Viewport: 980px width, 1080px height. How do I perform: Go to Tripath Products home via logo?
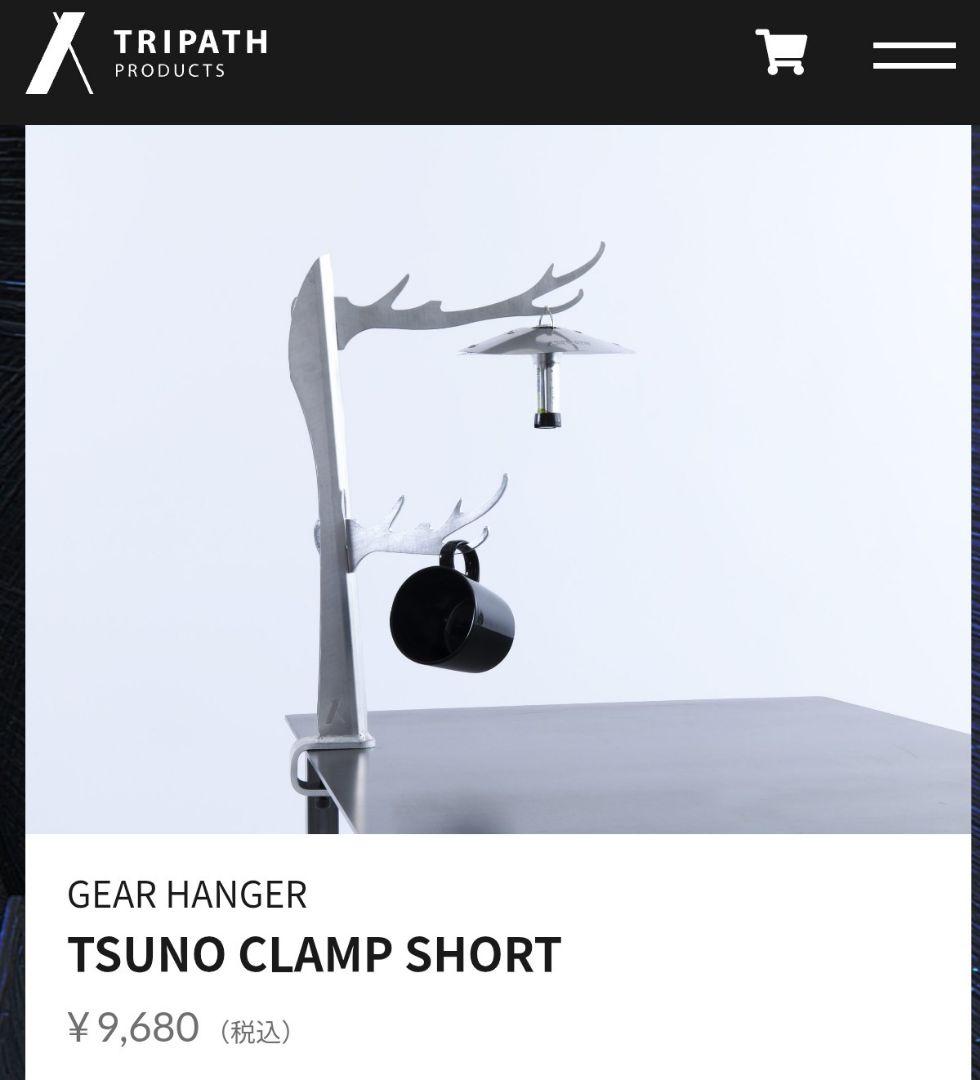[x=148, y=54]
